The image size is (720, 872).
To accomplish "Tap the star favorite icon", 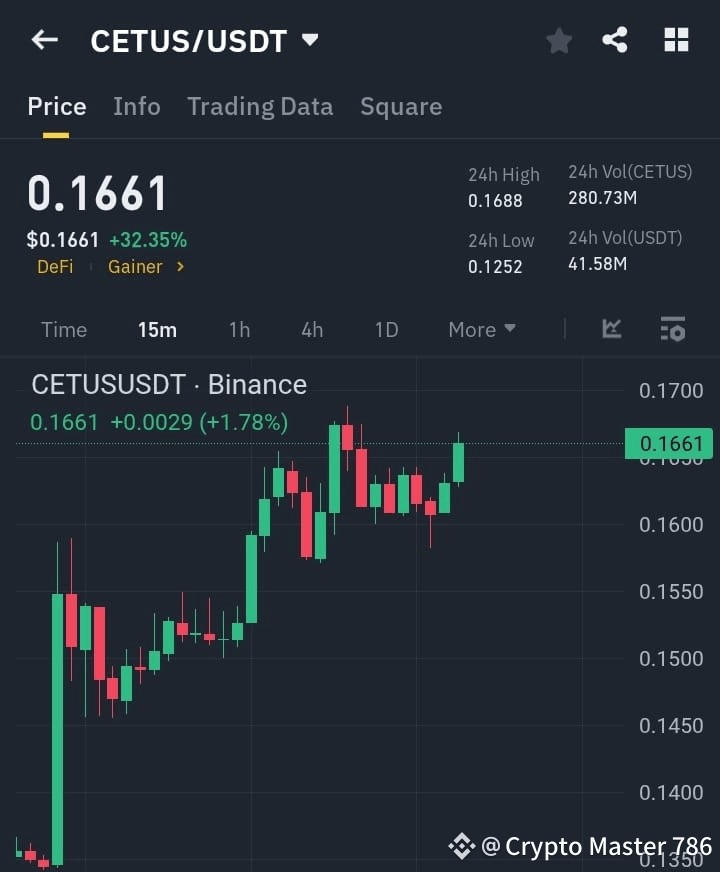I will [x=558, y=41].
